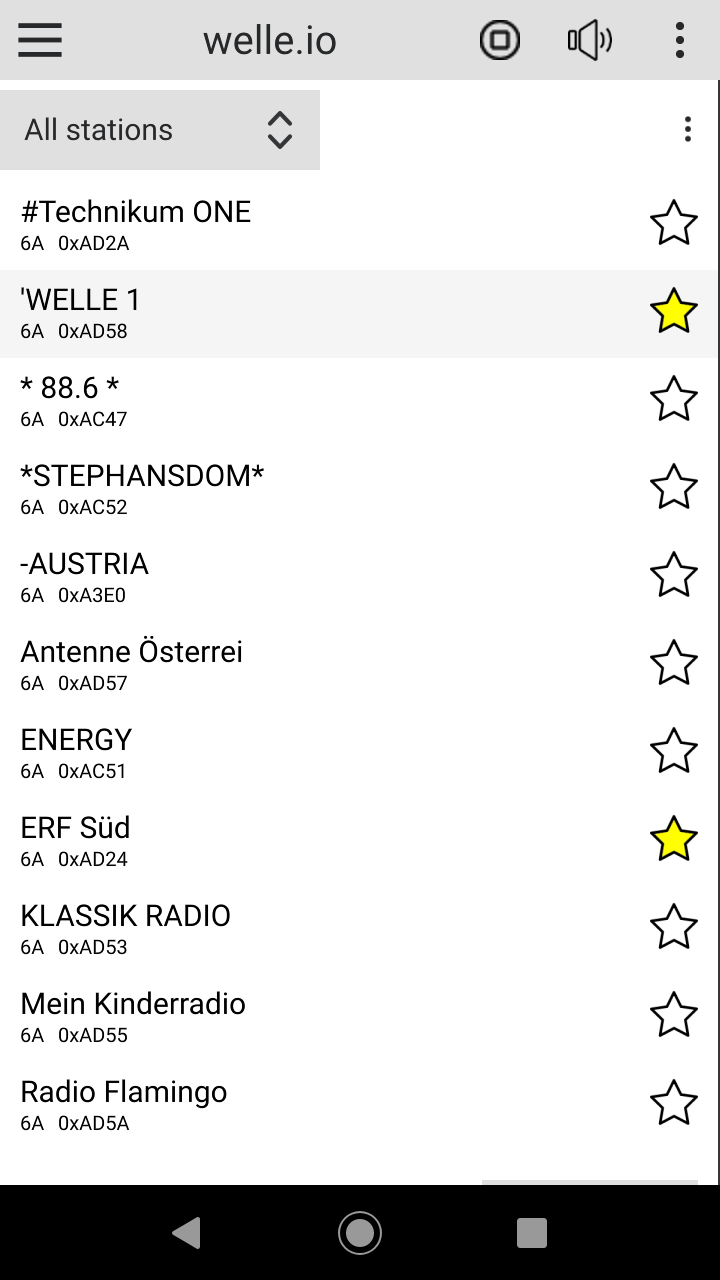Star the KLASSIK RADIO station

pos(673,926)
